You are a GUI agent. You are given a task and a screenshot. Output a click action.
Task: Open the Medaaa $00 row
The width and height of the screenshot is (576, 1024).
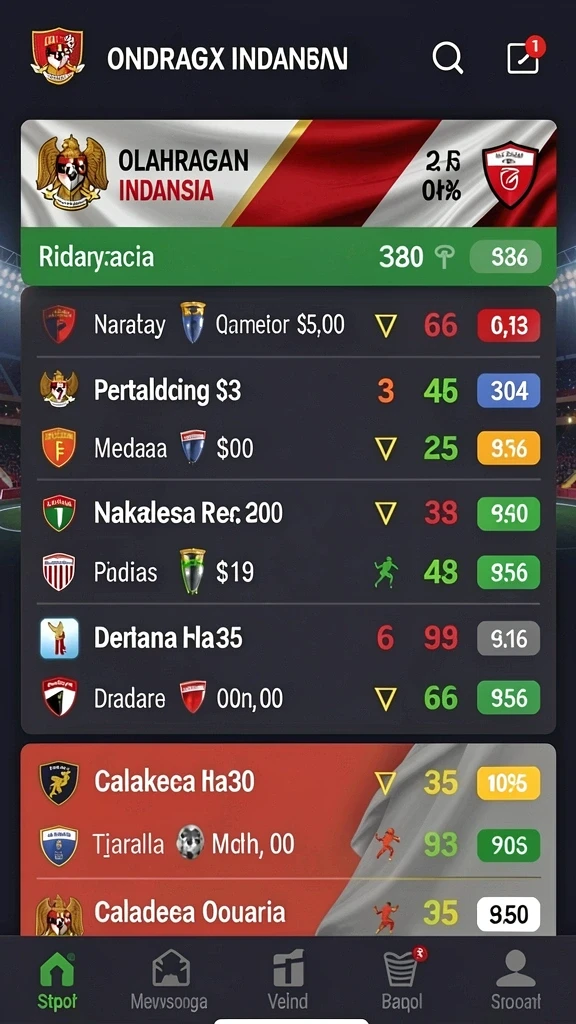pos(289,448)
